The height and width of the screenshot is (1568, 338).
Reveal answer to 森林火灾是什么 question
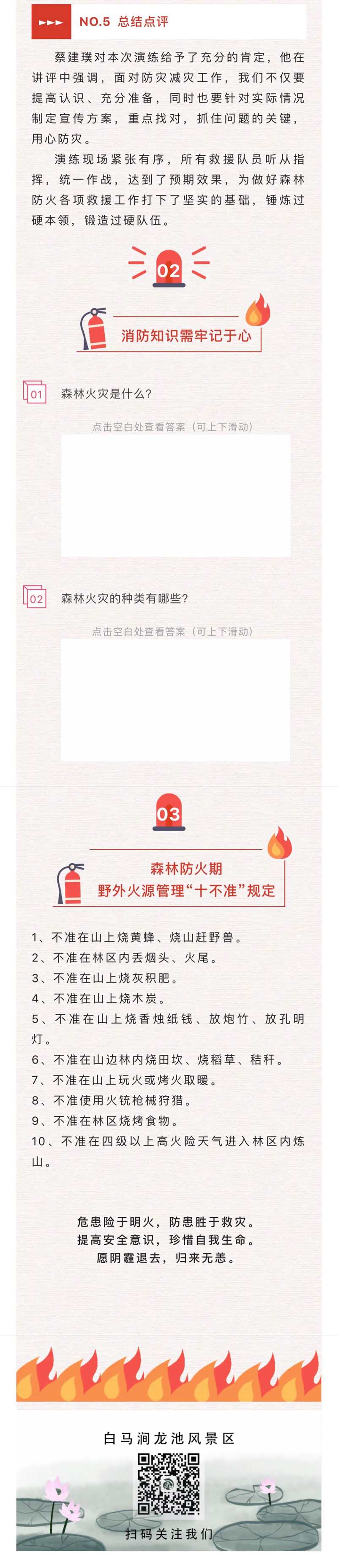click(x=175, y=495)
